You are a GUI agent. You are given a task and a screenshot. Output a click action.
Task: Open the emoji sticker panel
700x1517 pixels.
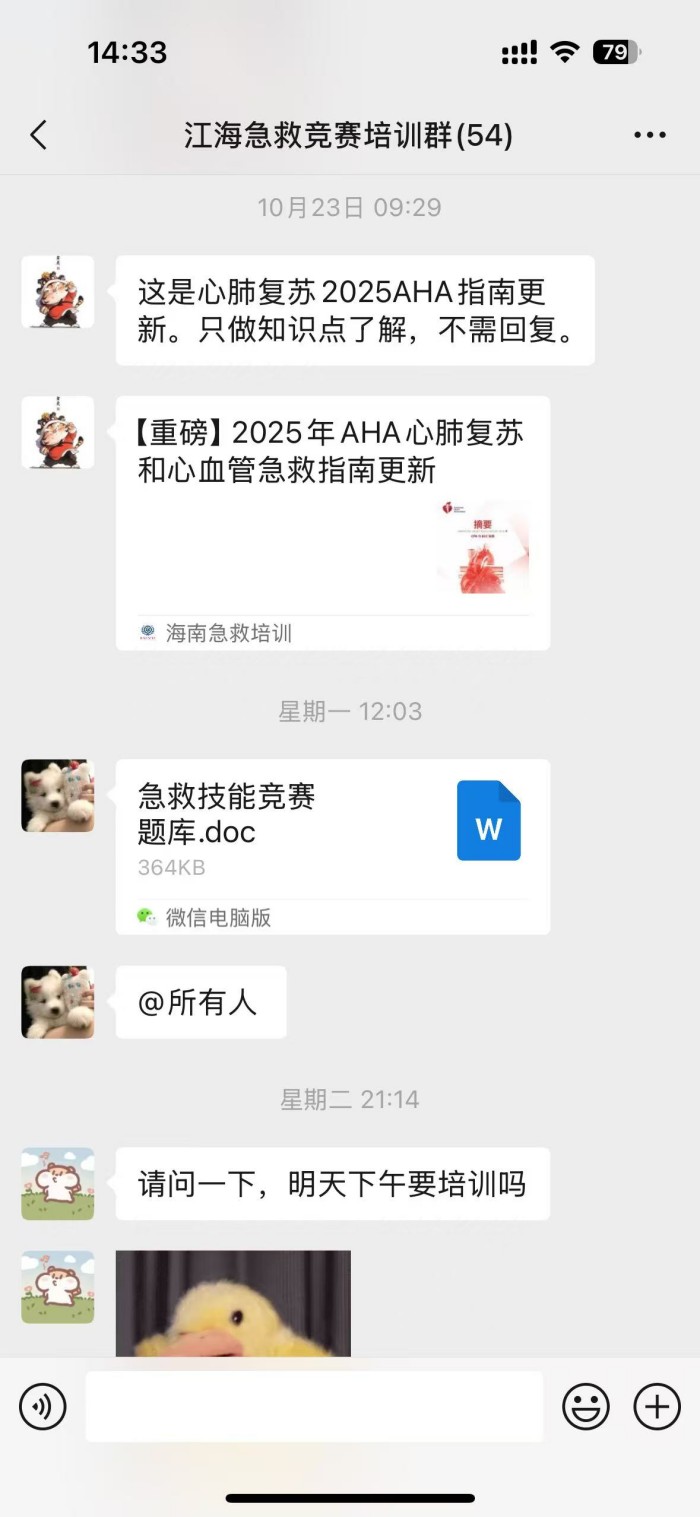[x=586, y=1407]
